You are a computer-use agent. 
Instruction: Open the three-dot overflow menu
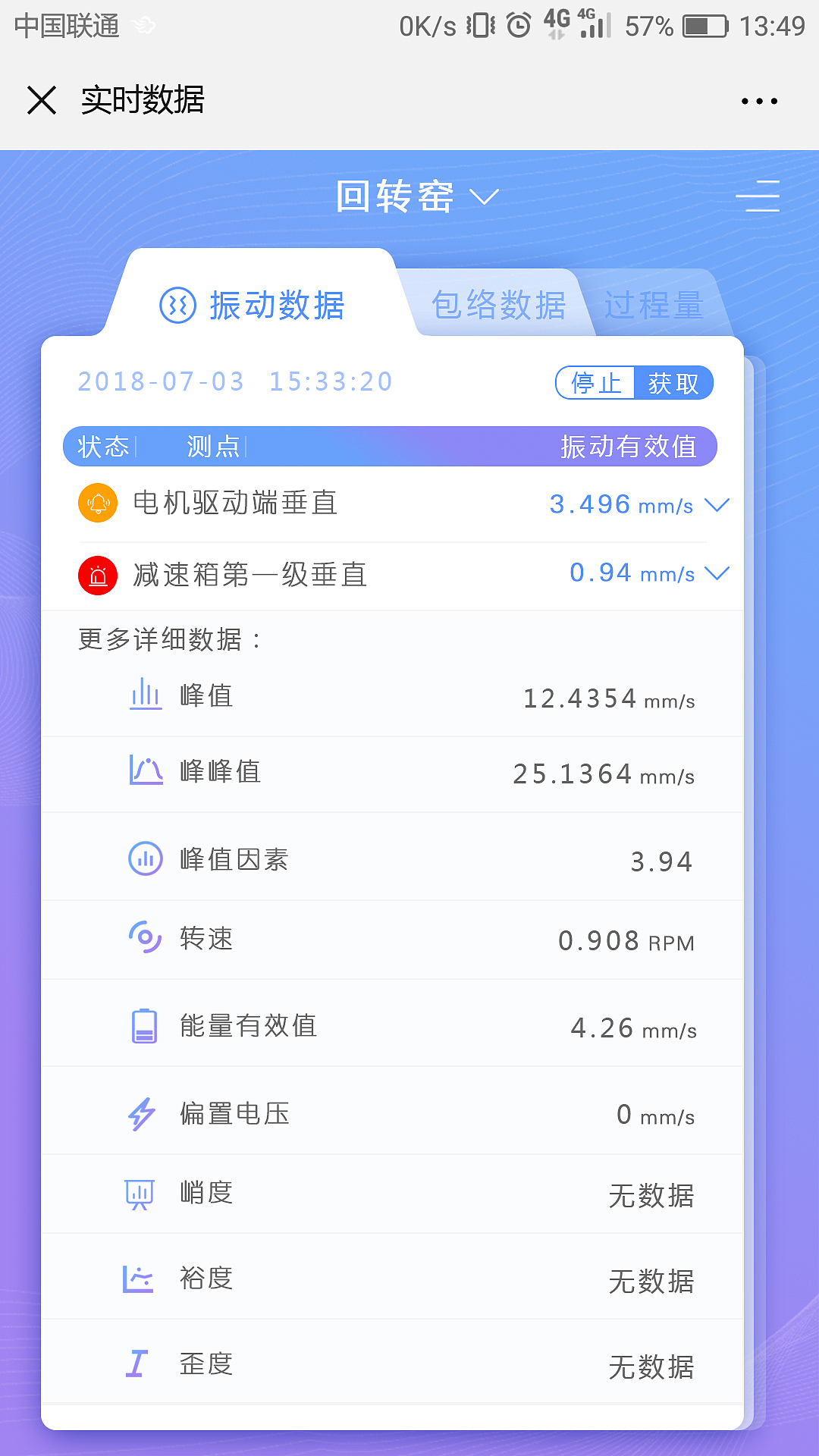tap(759, 101)
